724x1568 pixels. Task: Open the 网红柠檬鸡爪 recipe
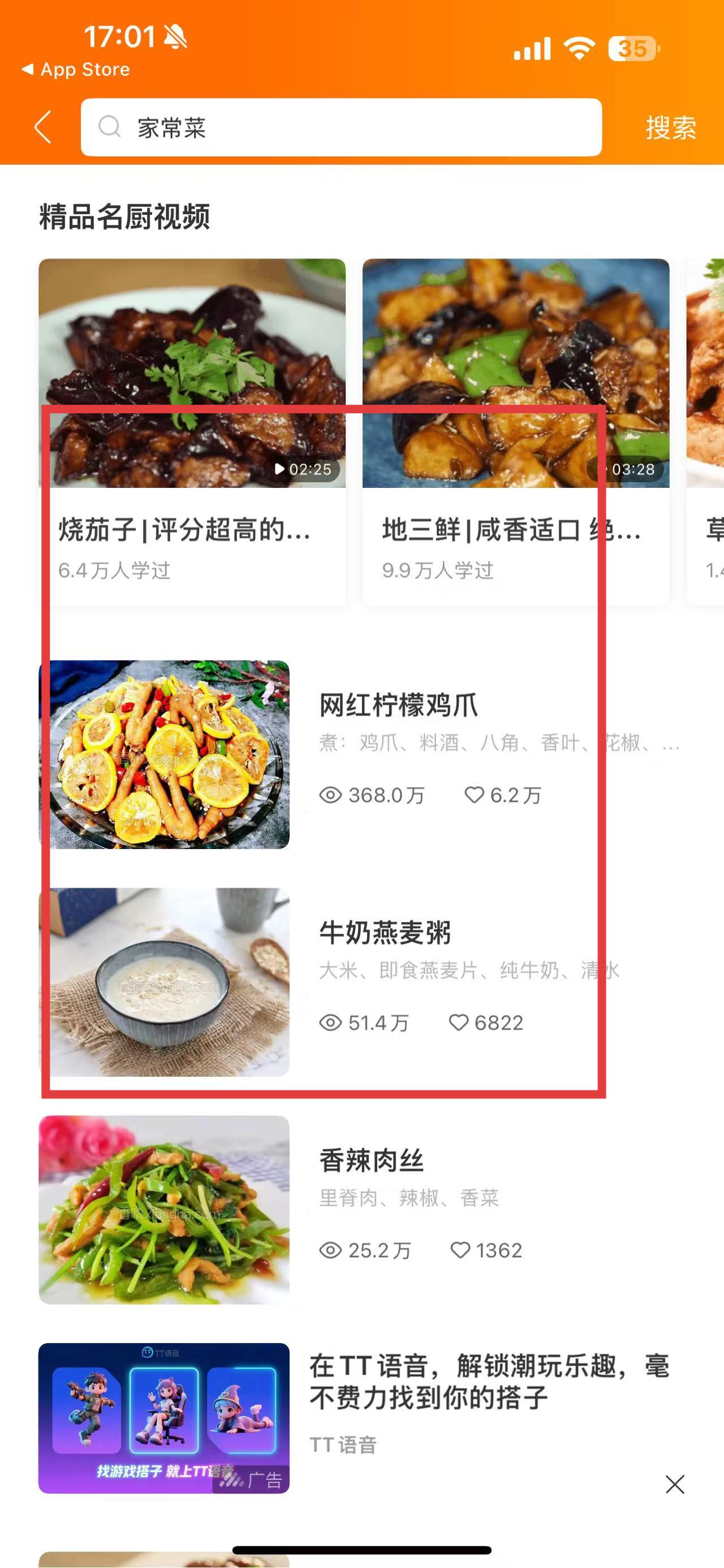(x=398, y=705)
